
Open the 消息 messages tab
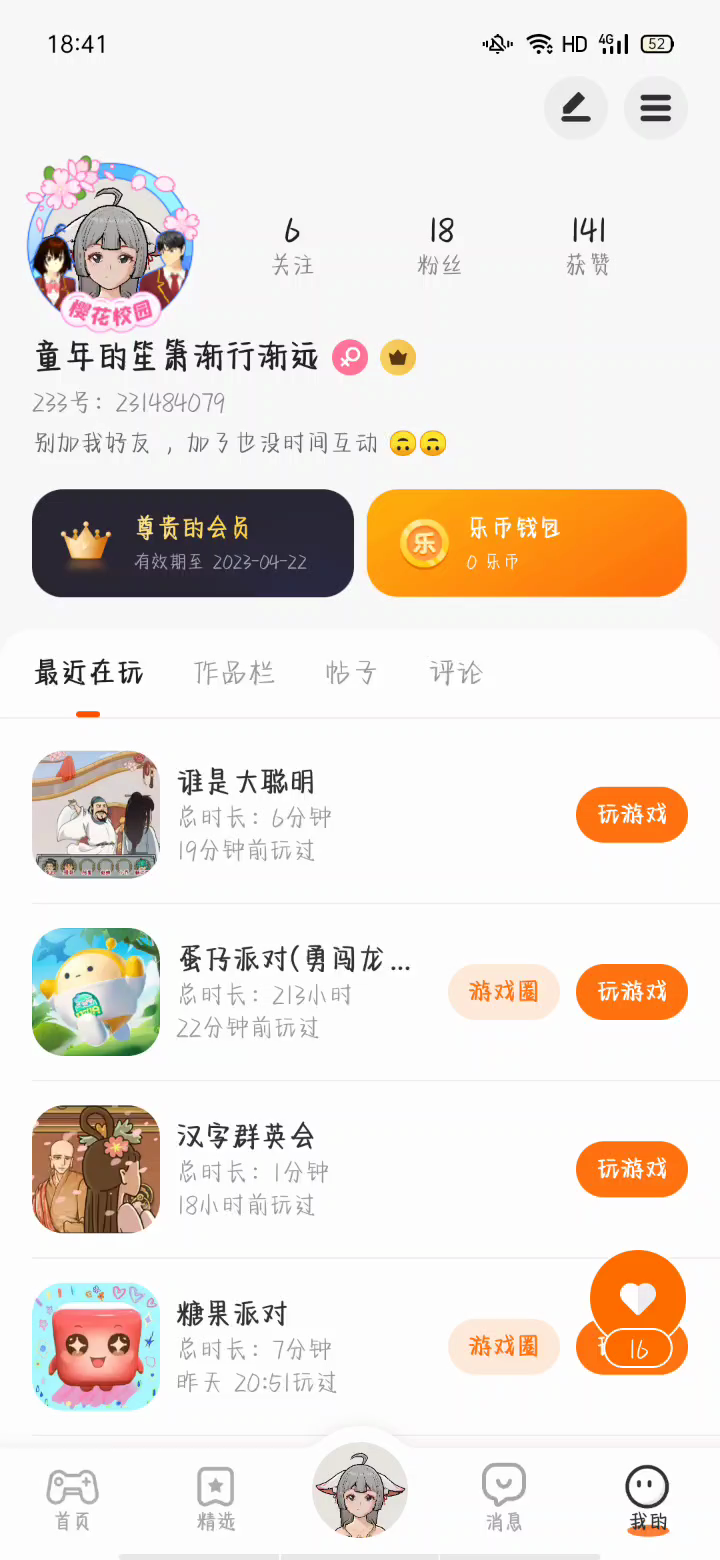point(504,1499)
